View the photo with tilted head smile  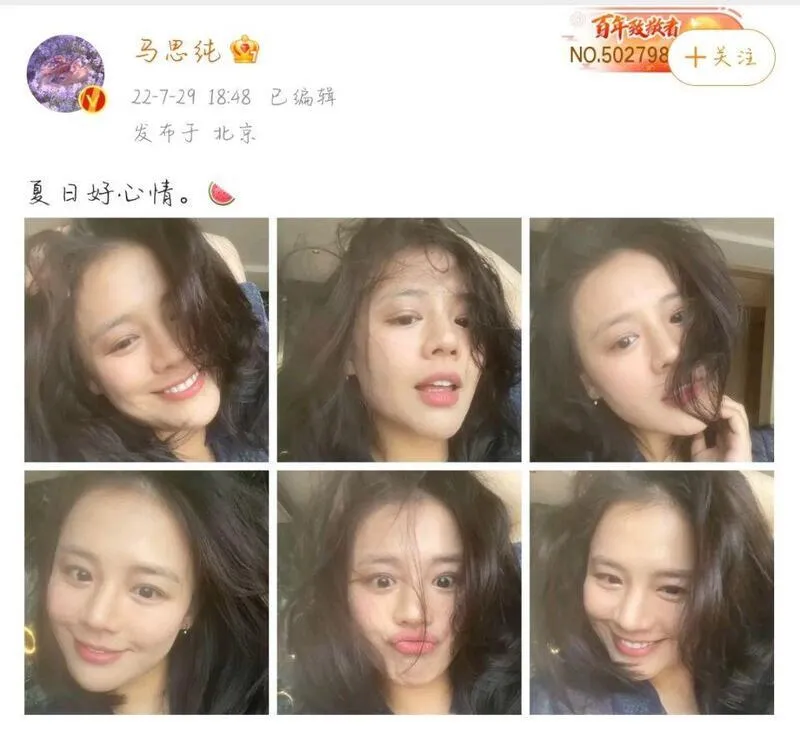pyautogui.click(x=652, y=592)
